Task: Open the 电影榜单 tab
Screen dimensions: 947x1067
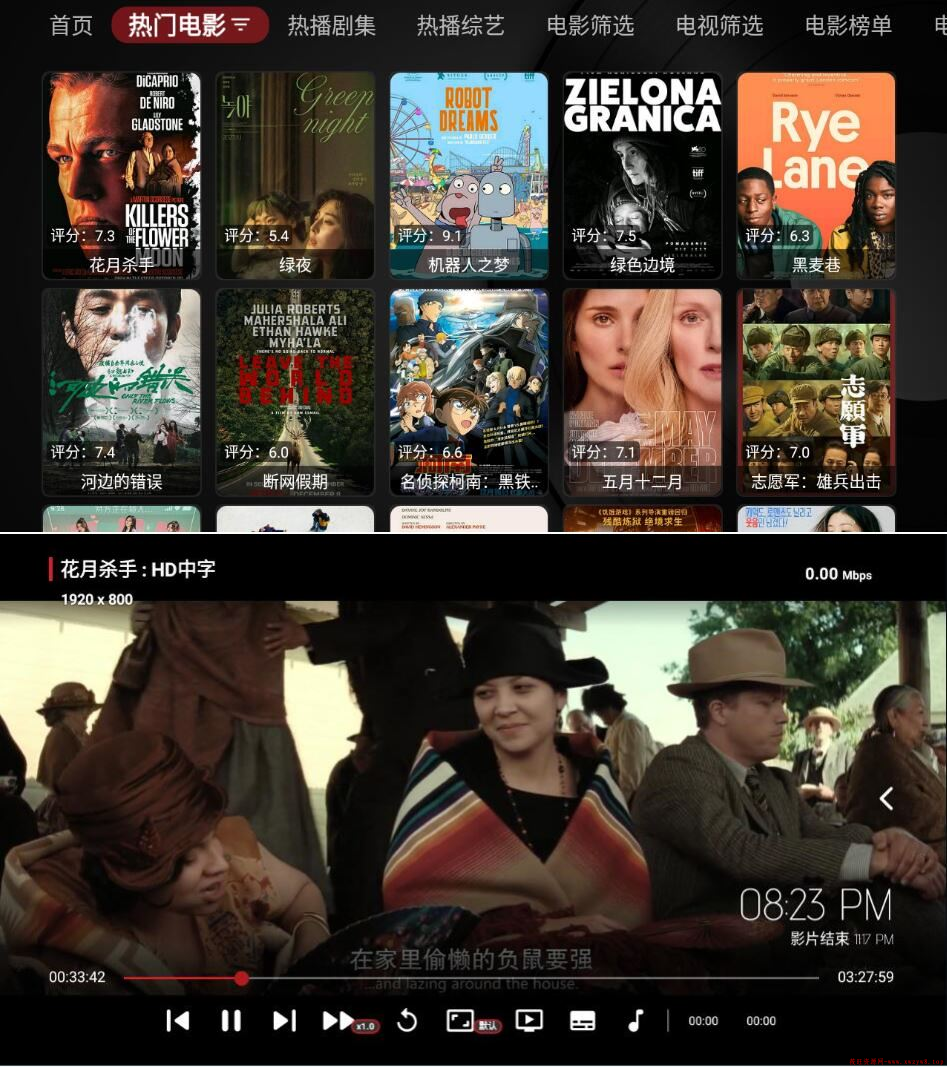Action: [848, 26]
